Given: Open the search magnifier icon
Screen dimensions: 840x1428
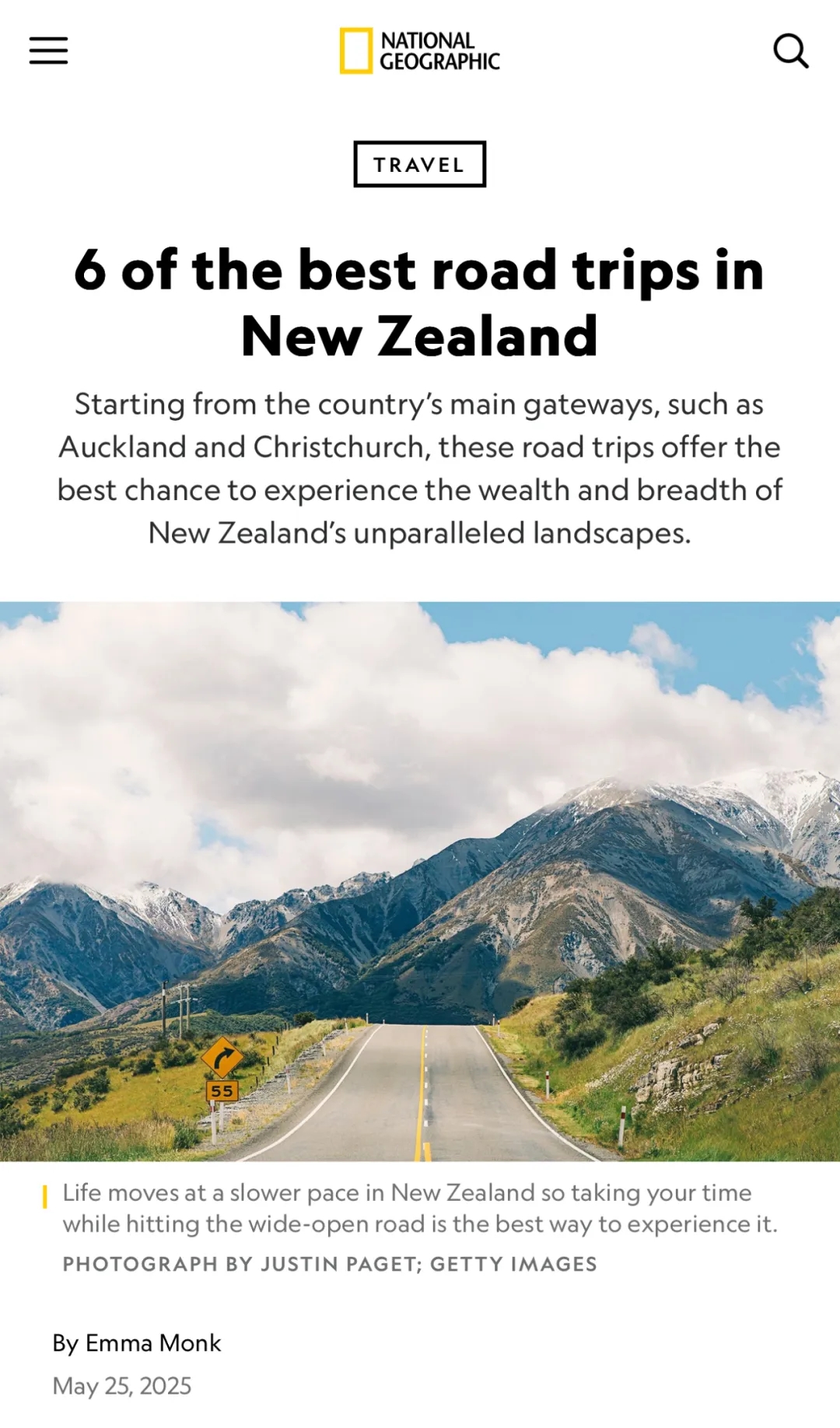Looking at the screenshot, I should click(x=790, y=51).
